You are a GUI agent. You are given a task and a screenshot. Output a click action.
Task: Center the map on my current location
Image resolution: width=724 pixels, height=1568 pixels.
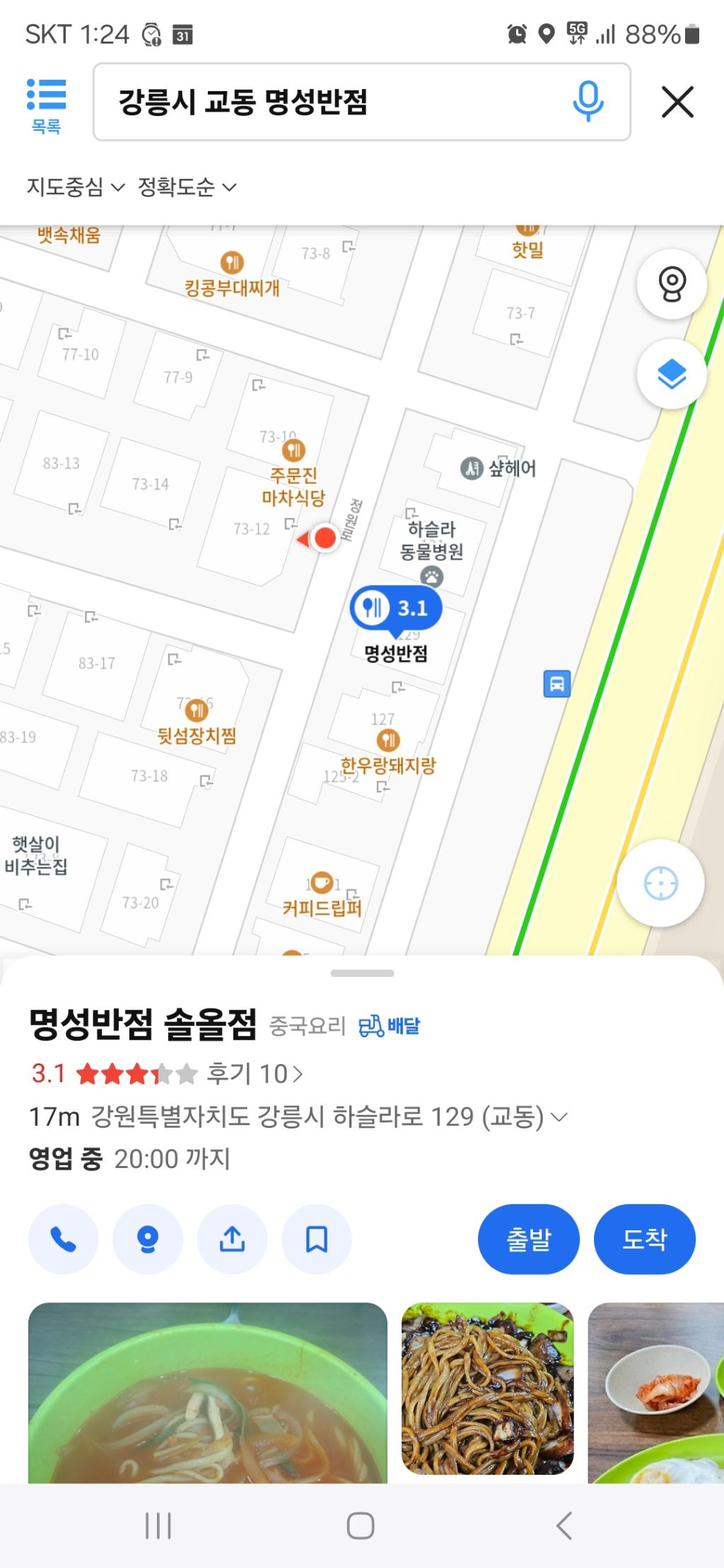click(x=660, y=883)
